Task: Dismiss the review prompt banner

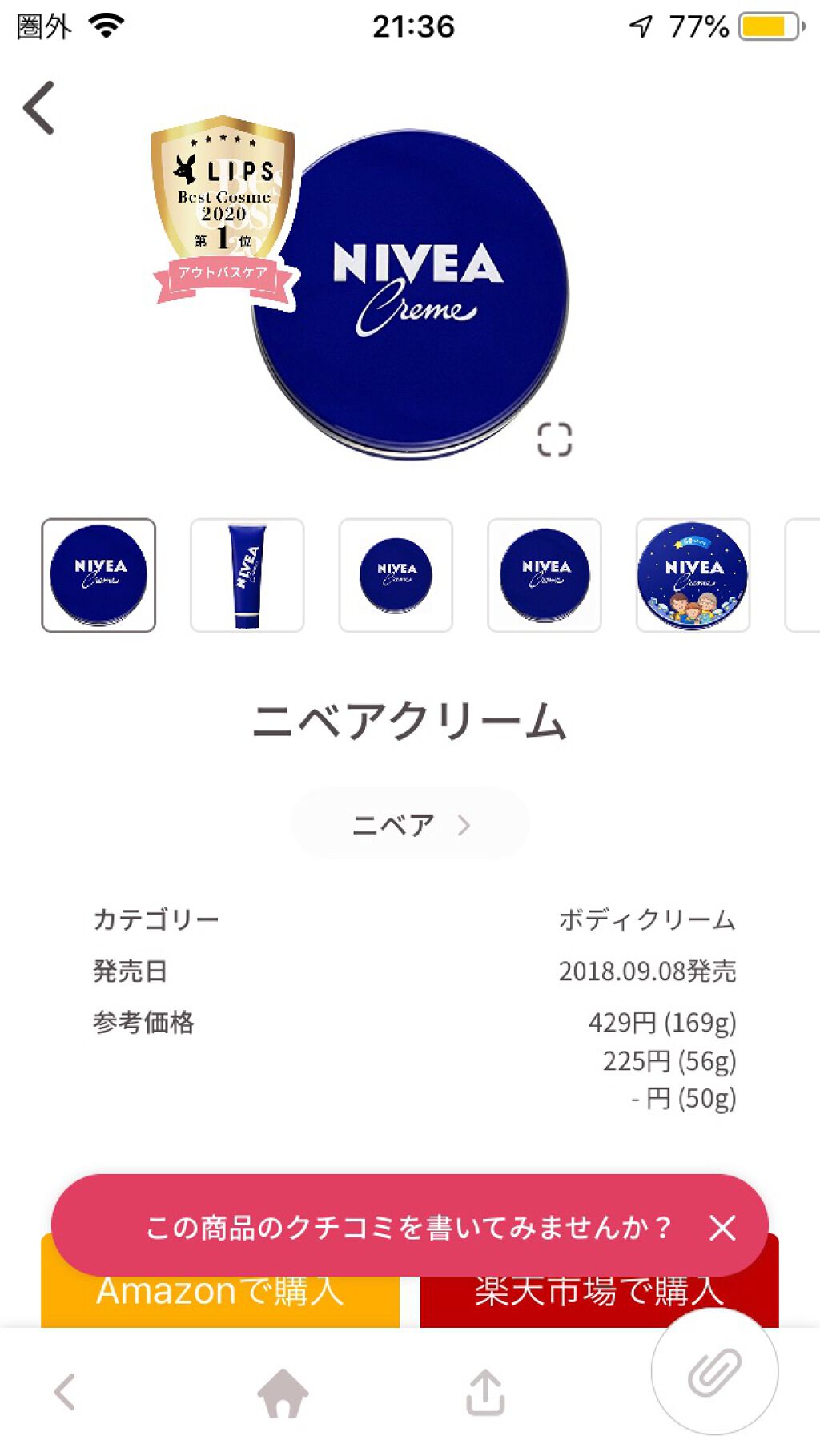Action: (722, 1227)
